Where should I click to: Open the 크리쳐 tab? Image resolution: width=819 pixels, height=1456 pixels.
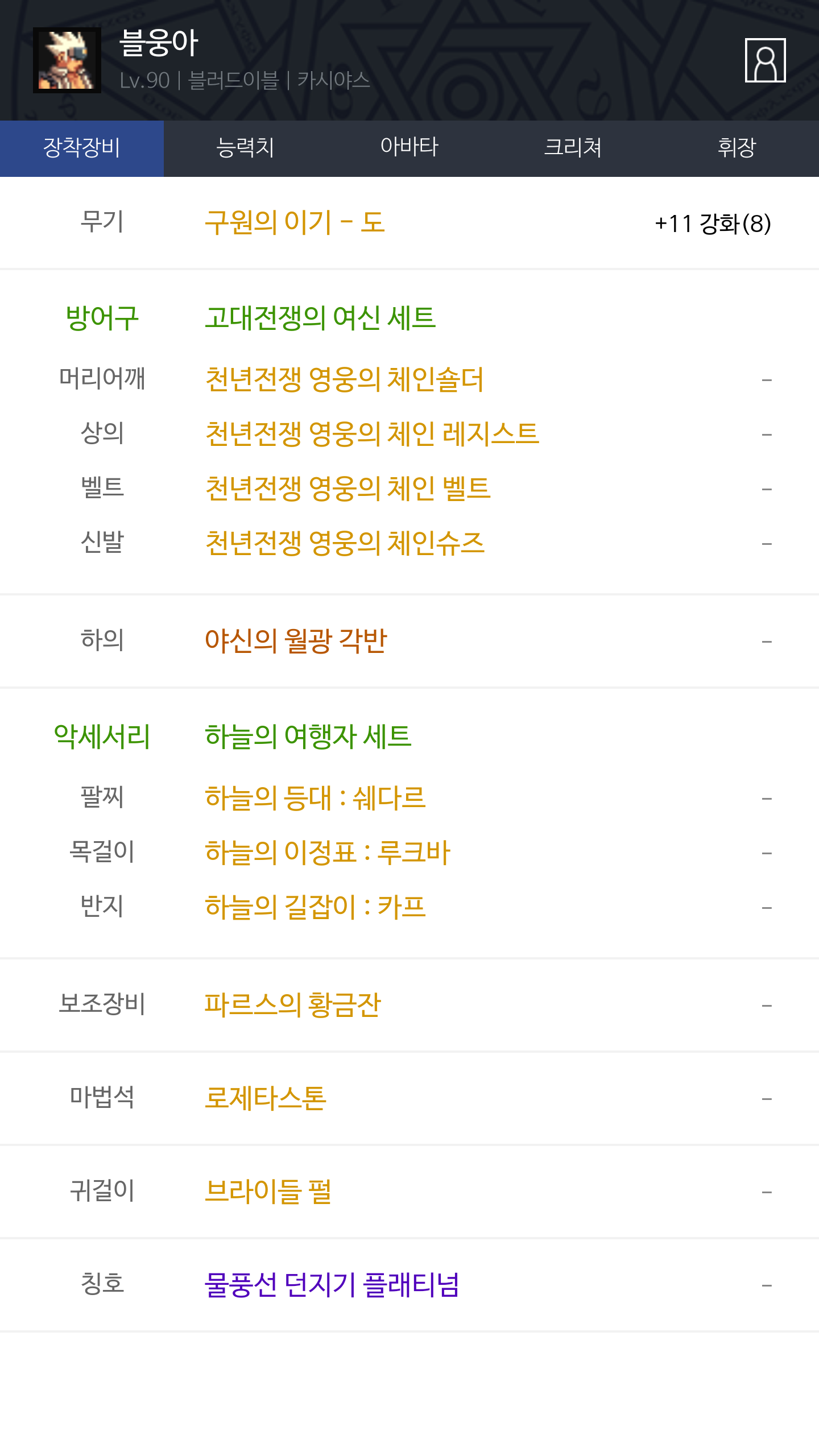coord(573,148)
